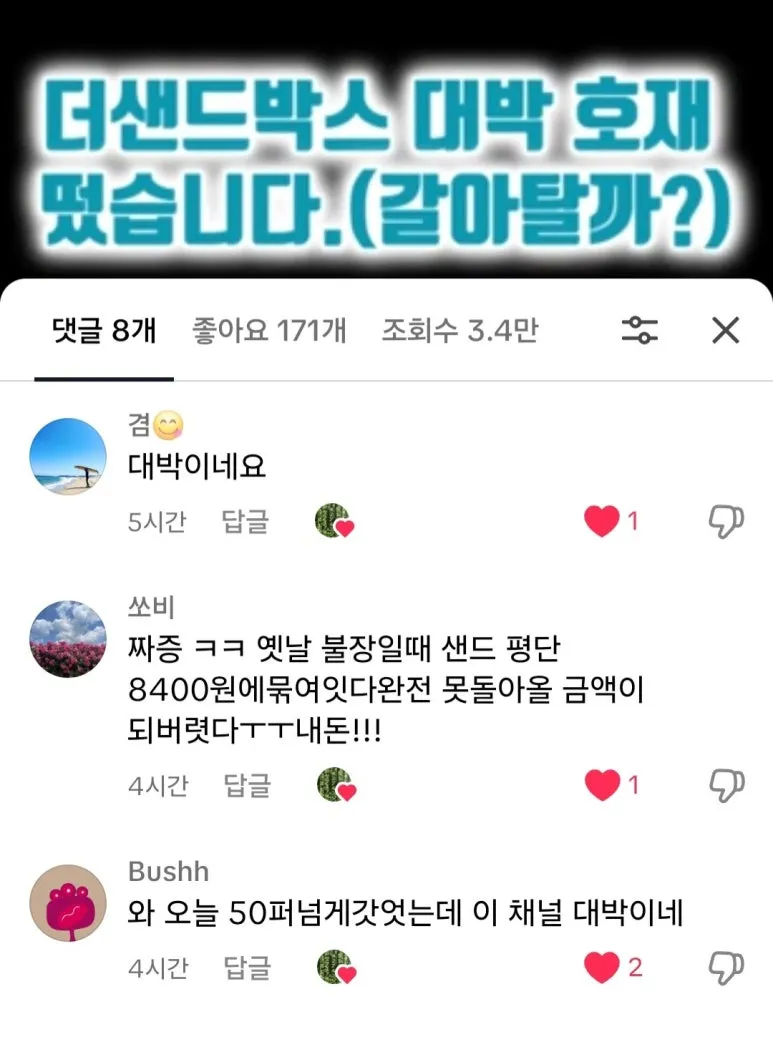773x1037 pixels.
Task: Open replies under 쏘비's comment
Action: pyautogui.click(x=244, y=785)
